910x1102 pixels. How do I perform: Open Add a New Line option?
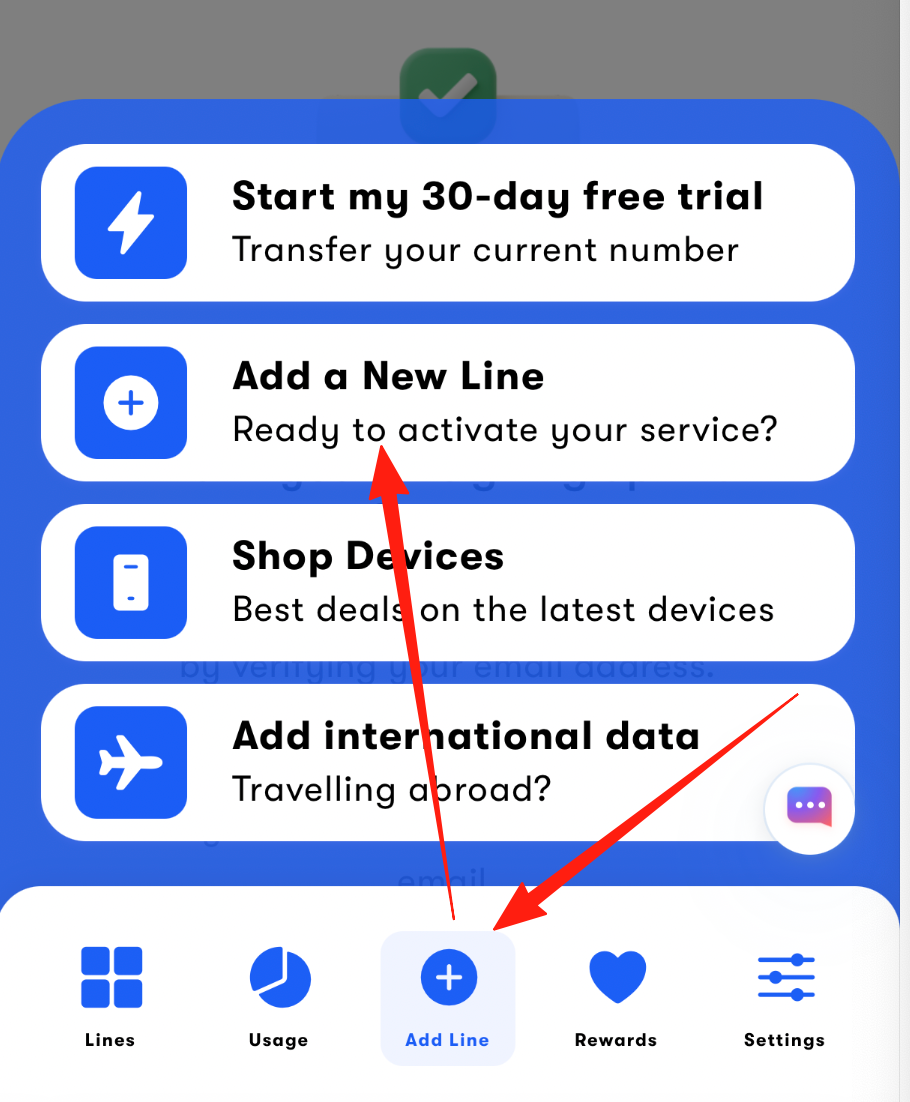pyautogui.click(x=447, y=402)
